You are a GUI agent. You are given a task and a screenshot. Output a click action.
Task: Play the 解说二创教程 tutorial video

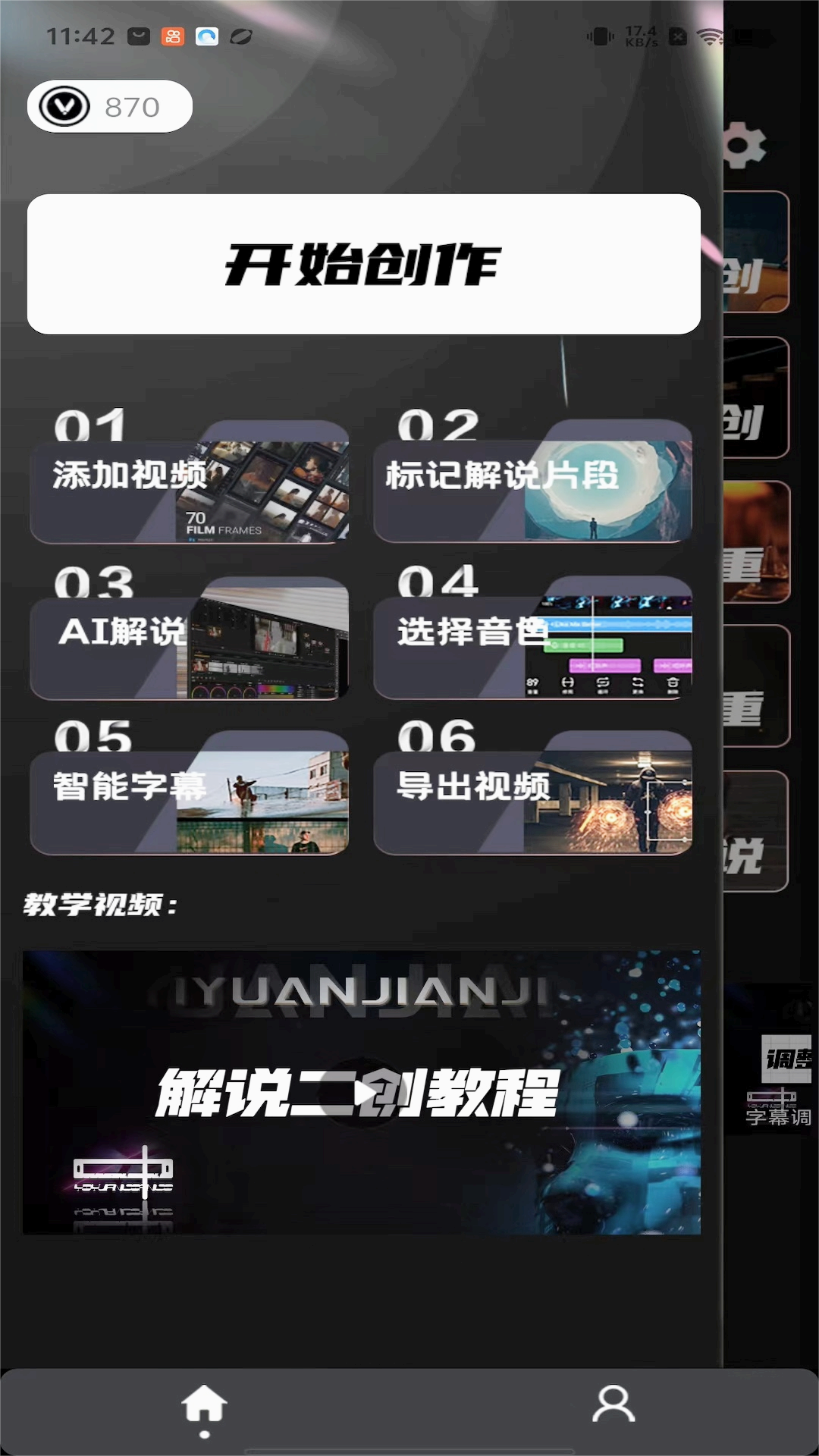(362, 1092)
